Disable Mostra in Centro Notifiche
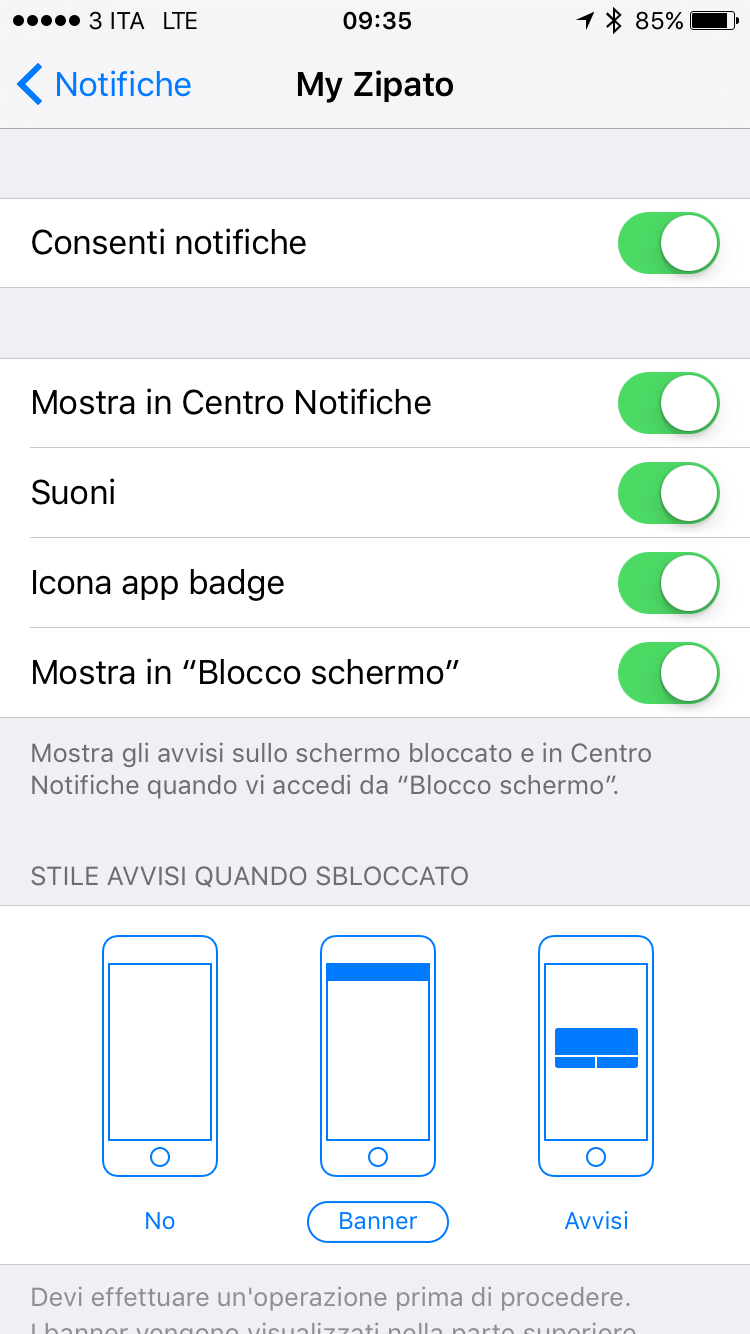This screenshot has width=750, height=1334. coord(668,403)
